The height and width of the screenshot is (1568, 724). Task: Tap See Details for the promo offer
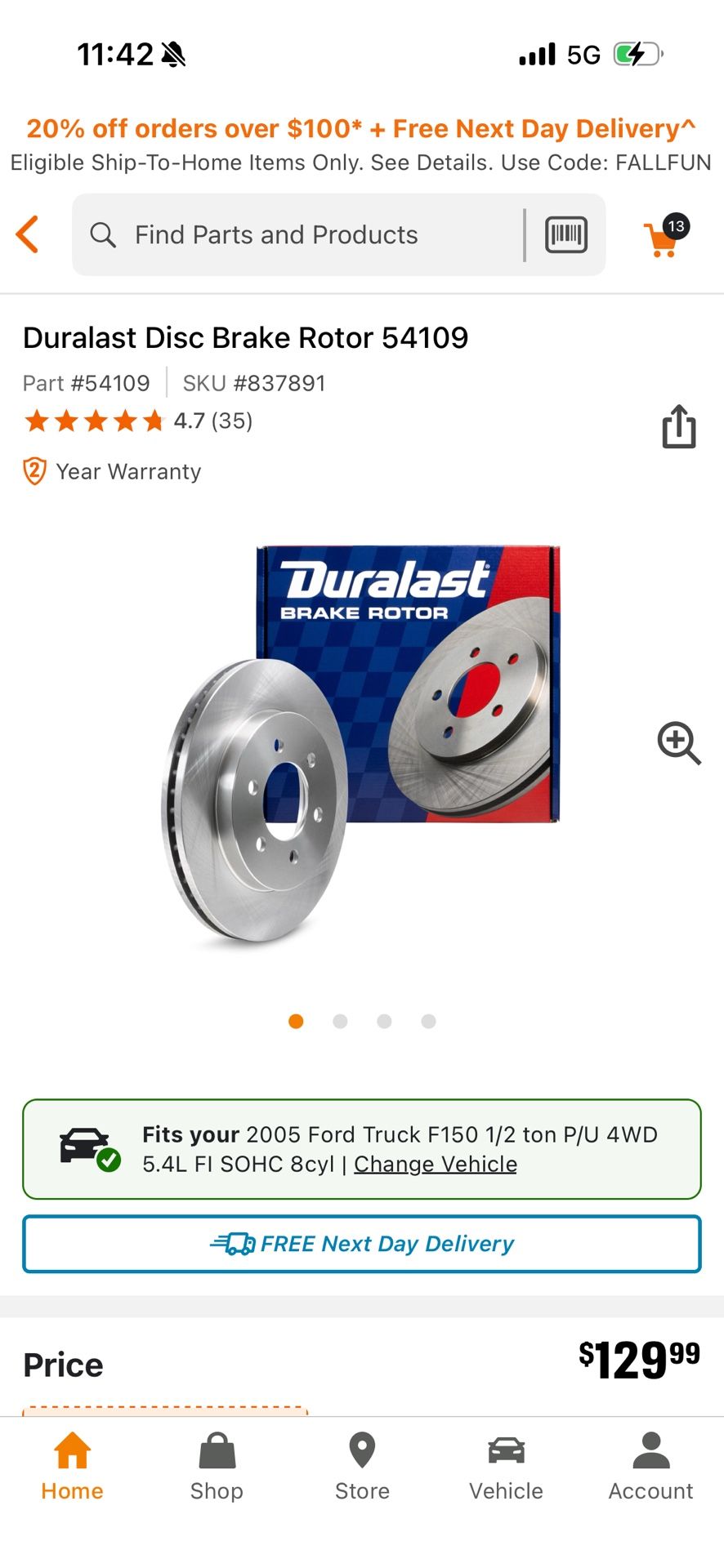coord(428,163)
